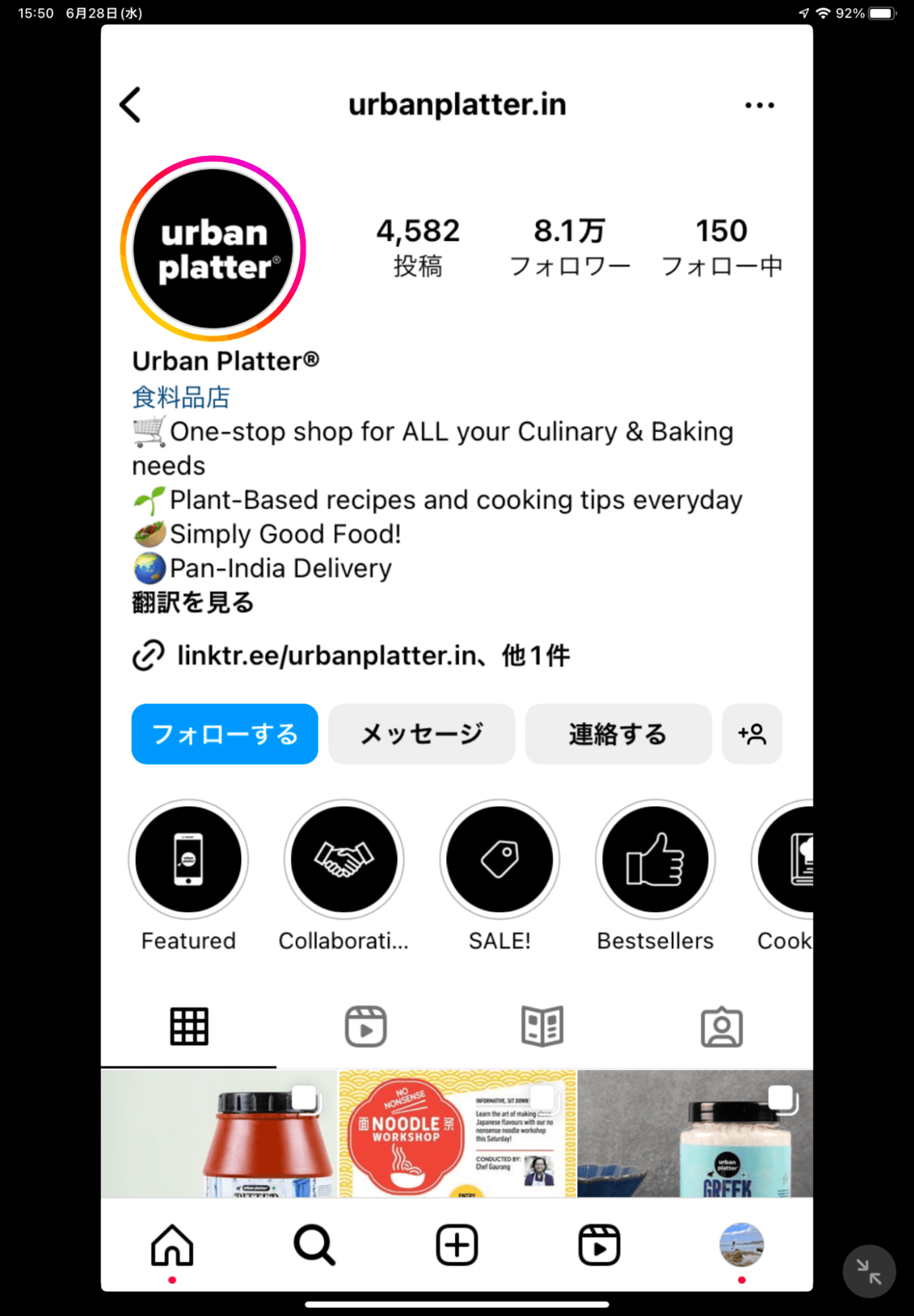Viewport: 914px width, 1316px height.
Task: Switch to the guides tab
Action: click(x=542, y=1026)
